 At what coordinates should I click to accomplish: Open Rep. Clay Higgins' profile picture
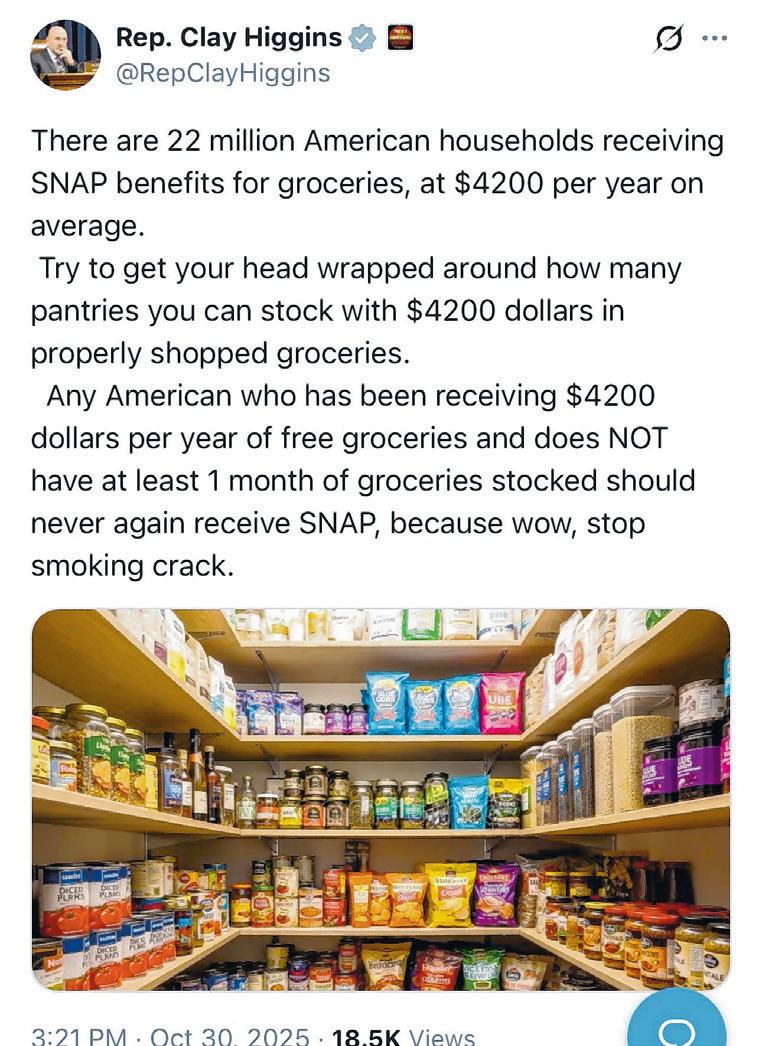(x=63, y=55)
